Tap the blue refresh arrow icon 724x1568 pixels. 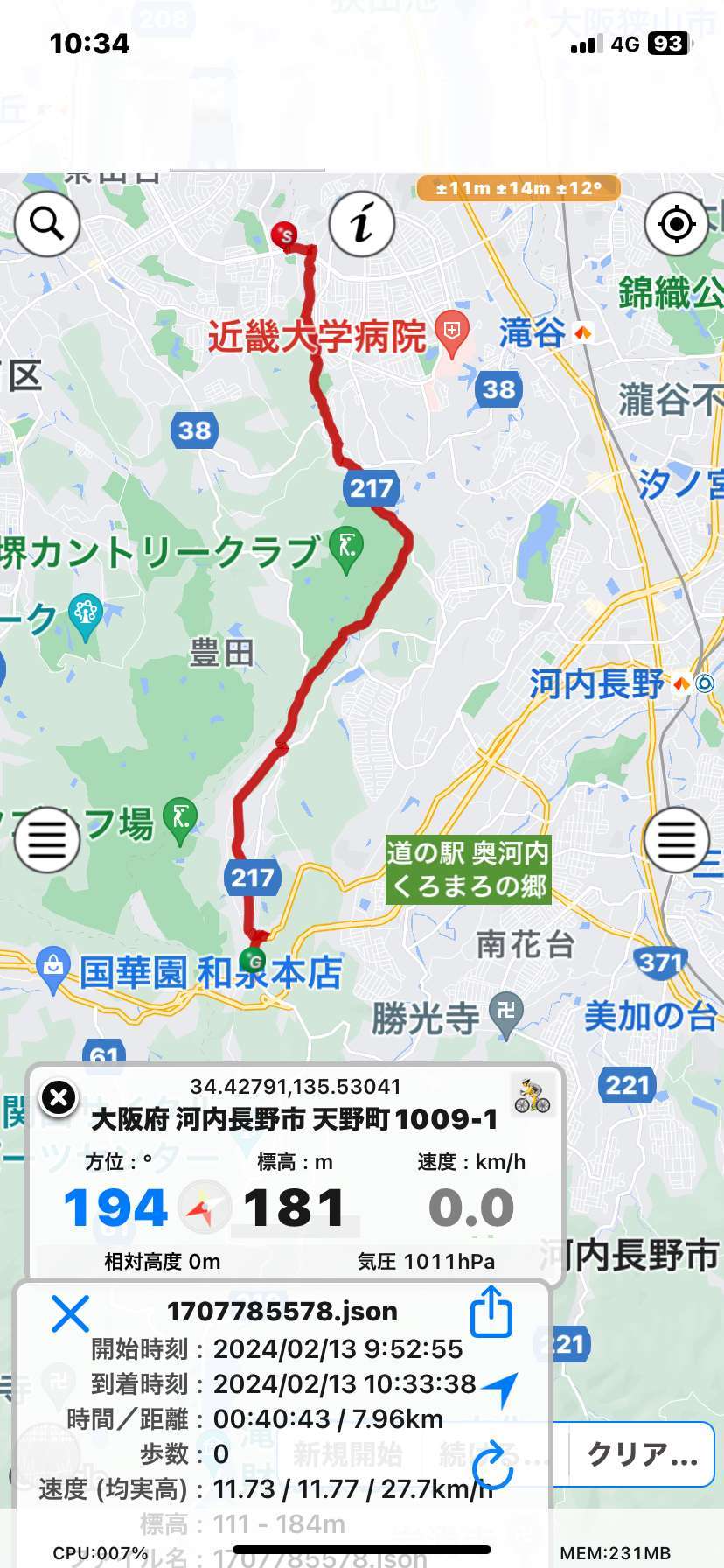point(492,1465)
